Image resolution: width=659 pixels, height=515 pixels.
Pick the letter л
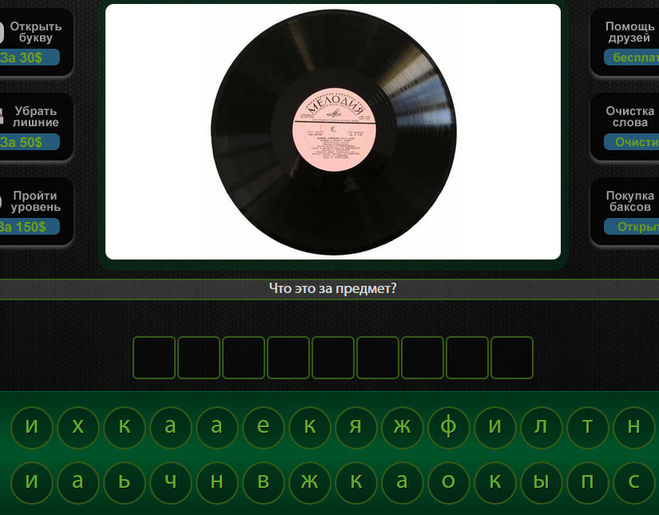tap(541, 428)
